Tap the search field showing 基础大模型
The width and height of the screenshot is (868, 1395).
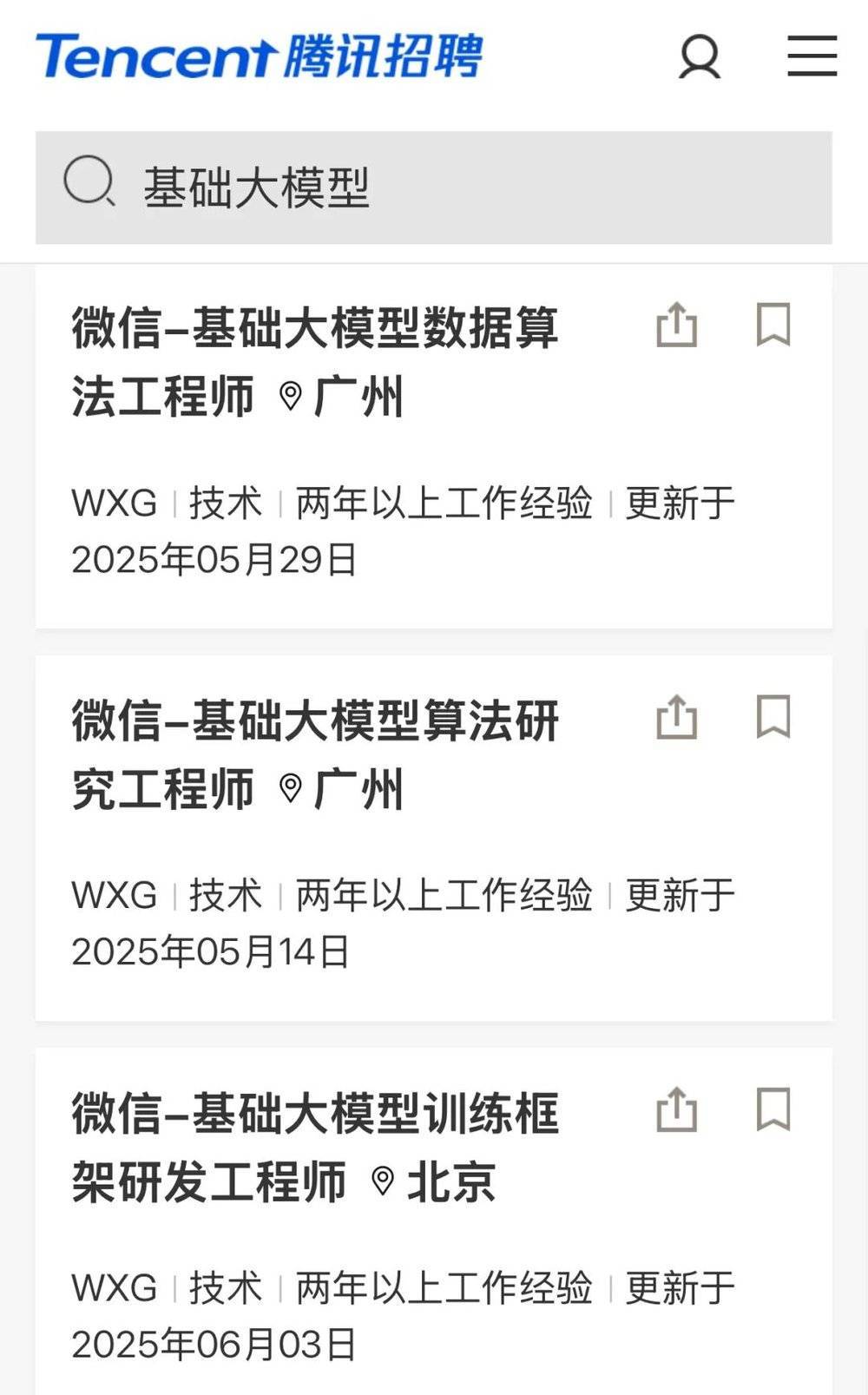[434, 188]
